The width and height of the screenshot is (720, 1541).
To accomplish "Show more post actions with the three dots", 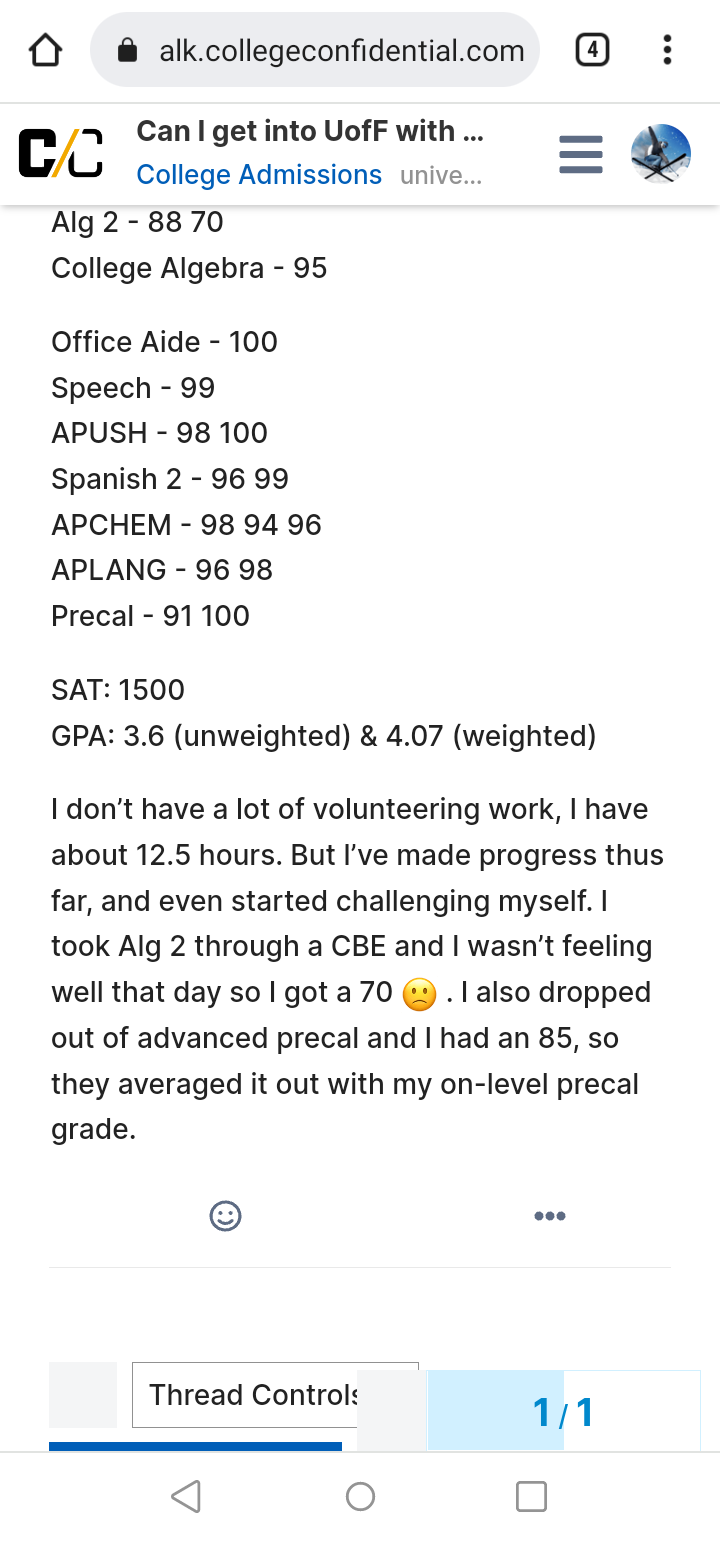I will pyautogui.click(x=549, y=1216).
